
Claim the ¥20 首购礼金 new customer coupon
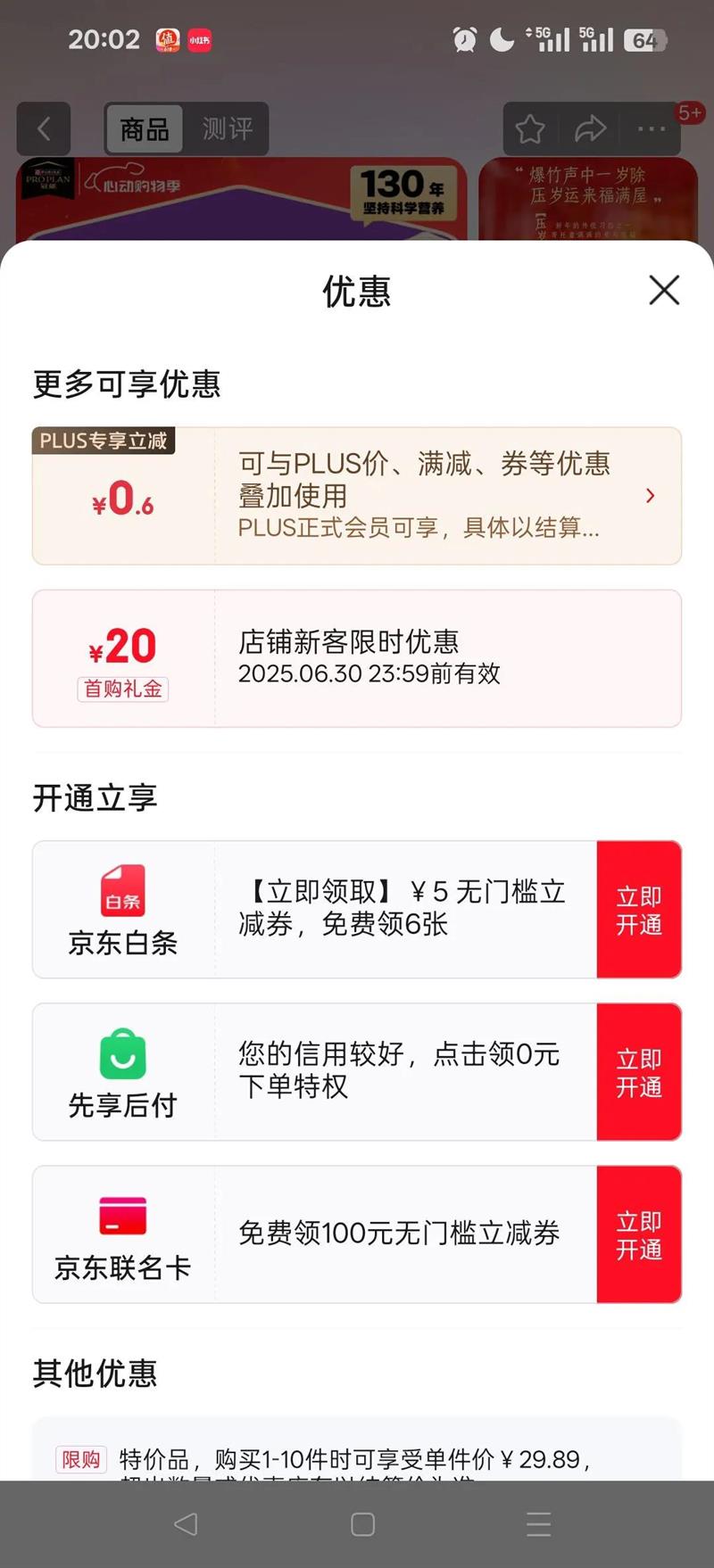pyautogui.click(x=357, y=658)
